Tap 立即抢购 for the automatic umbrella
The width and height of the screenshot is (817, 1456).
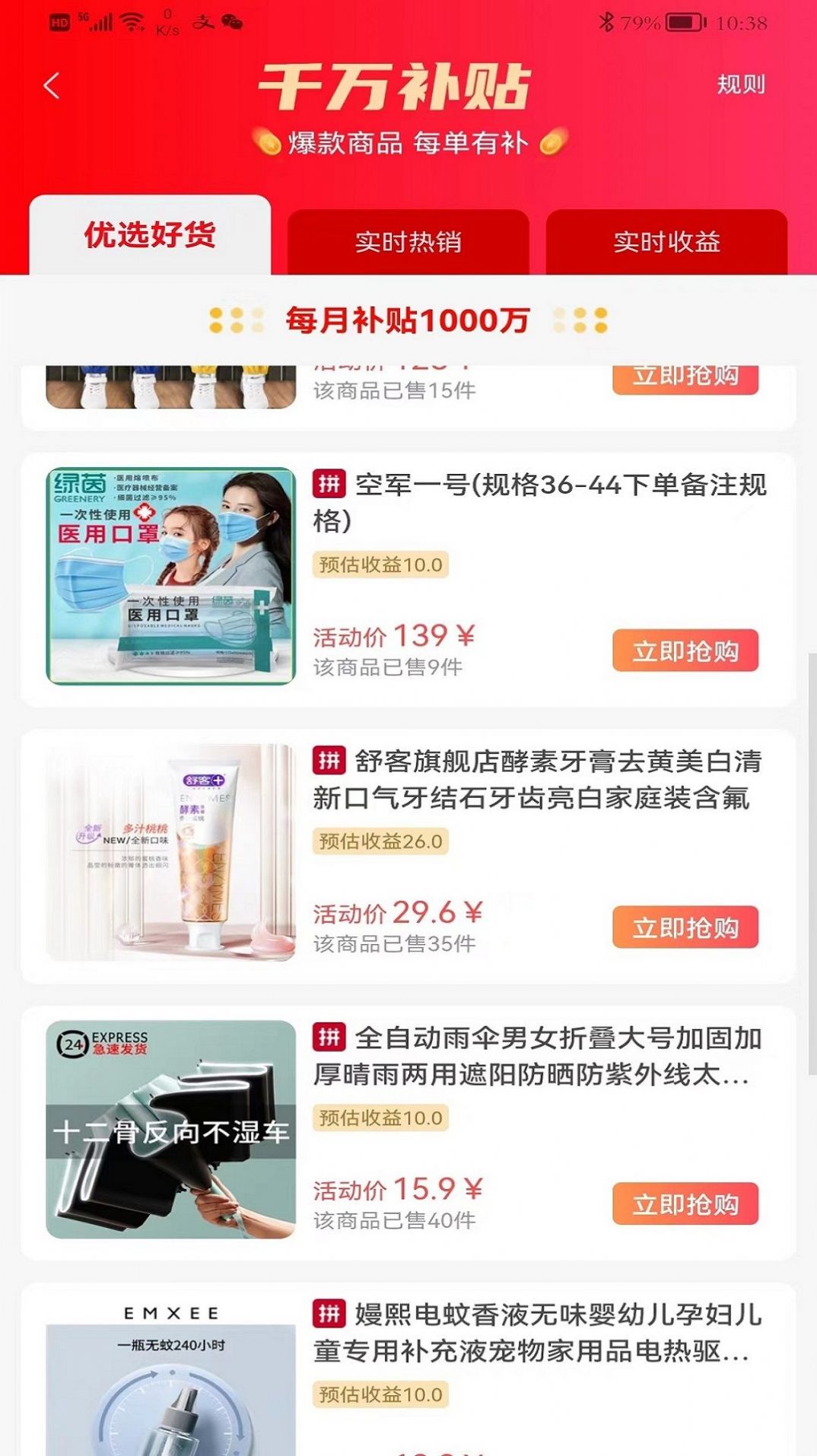[x=685, y=1204]
